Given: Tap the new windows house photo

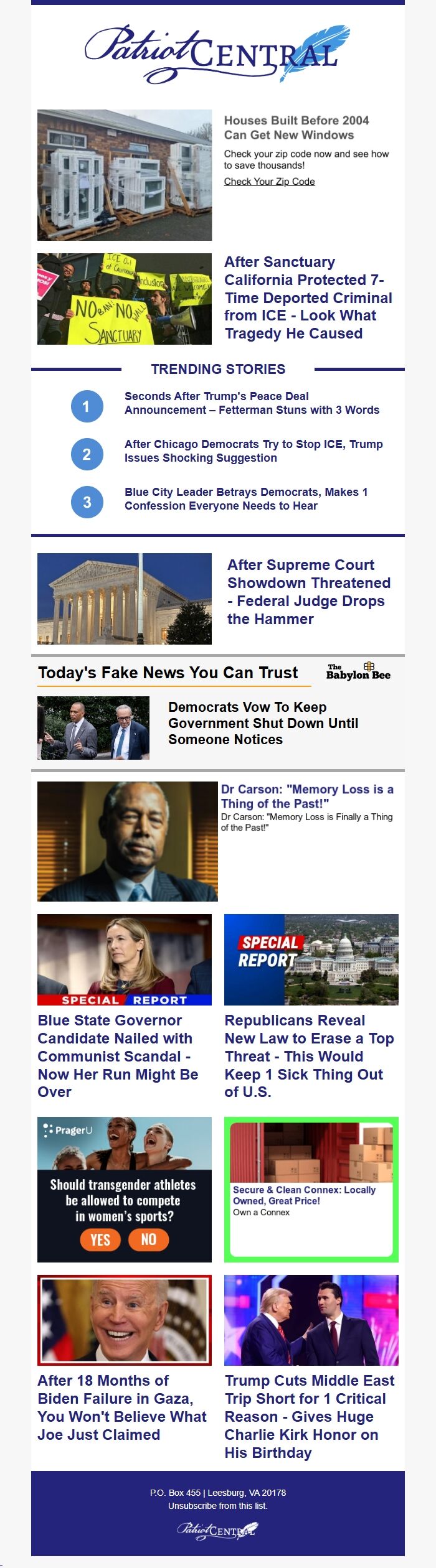Looking at the screenshot, I should pyautogui.click(x=125, y=175).
